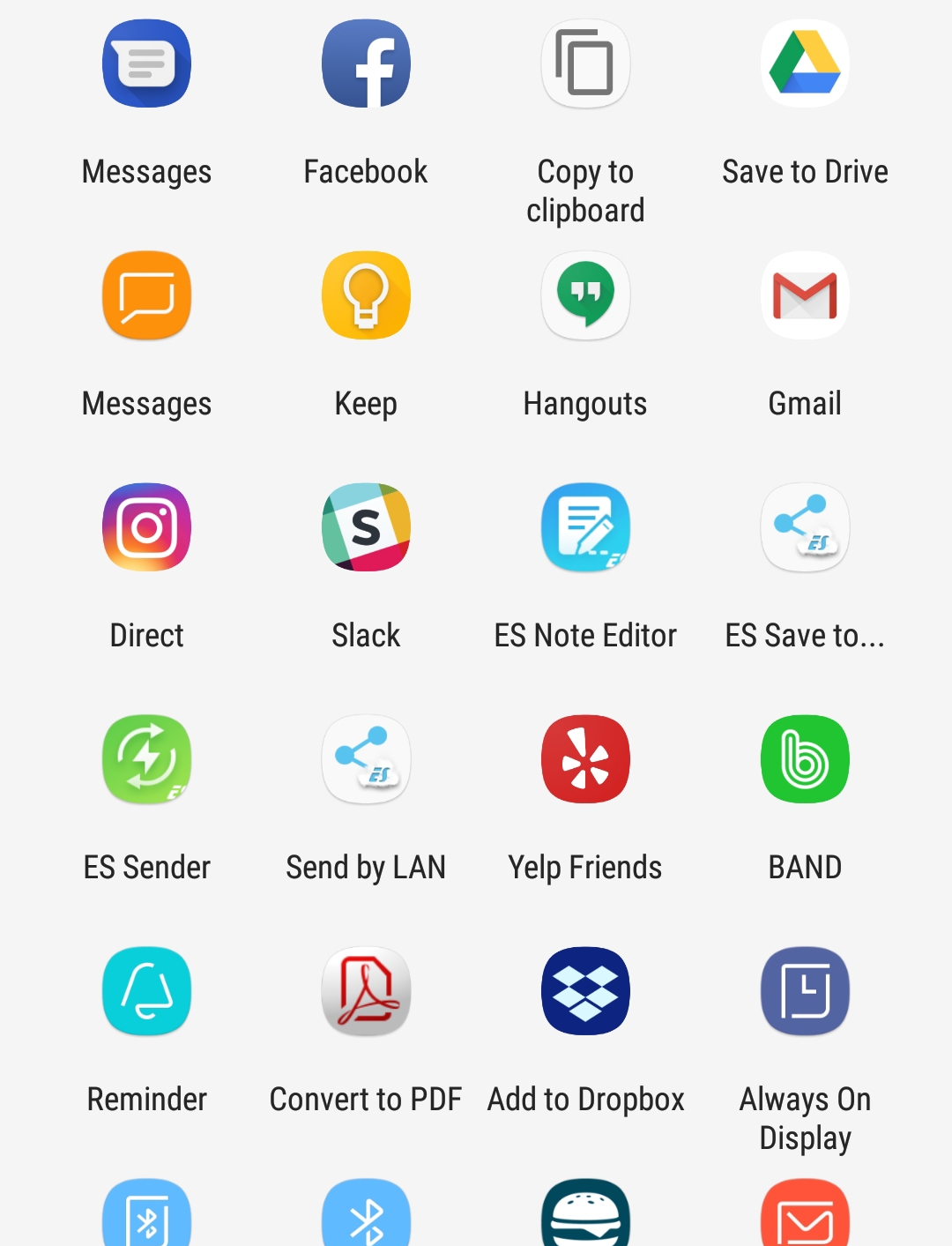952x1246 pixels.
Task: Share via Instagram Direct
Action: click(146, 527)
